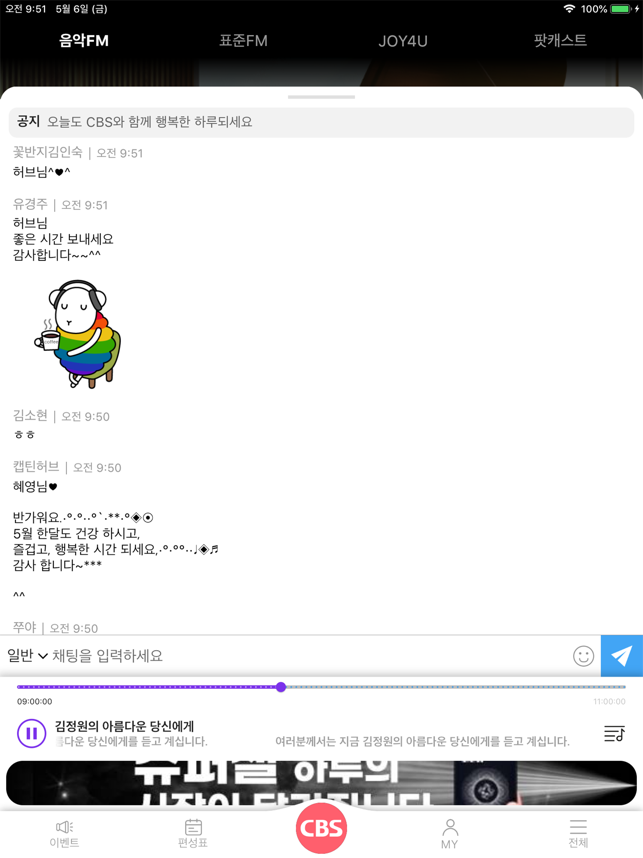The height and width of the screenshot is (858, 643).
Task: Open the MY profile tab
Action: pyautogui.click(x=450, y=833)
